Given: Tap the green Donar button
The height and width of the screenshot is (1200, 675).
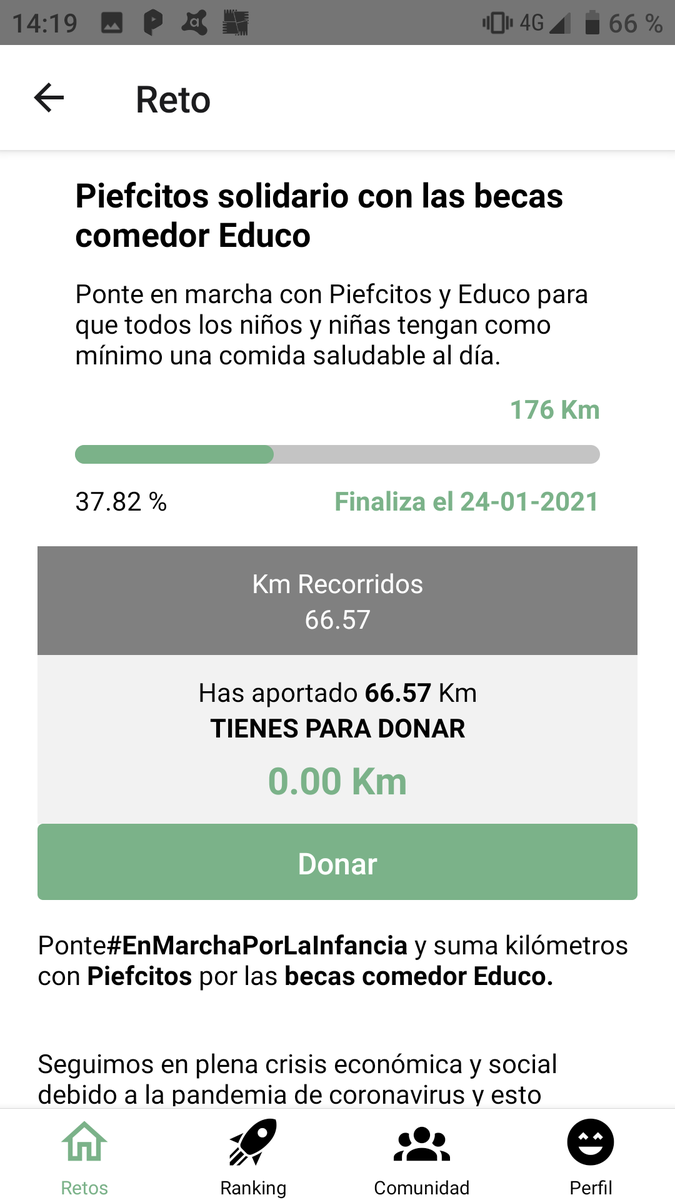Looking at the screenshot, I should pos(337,862).
